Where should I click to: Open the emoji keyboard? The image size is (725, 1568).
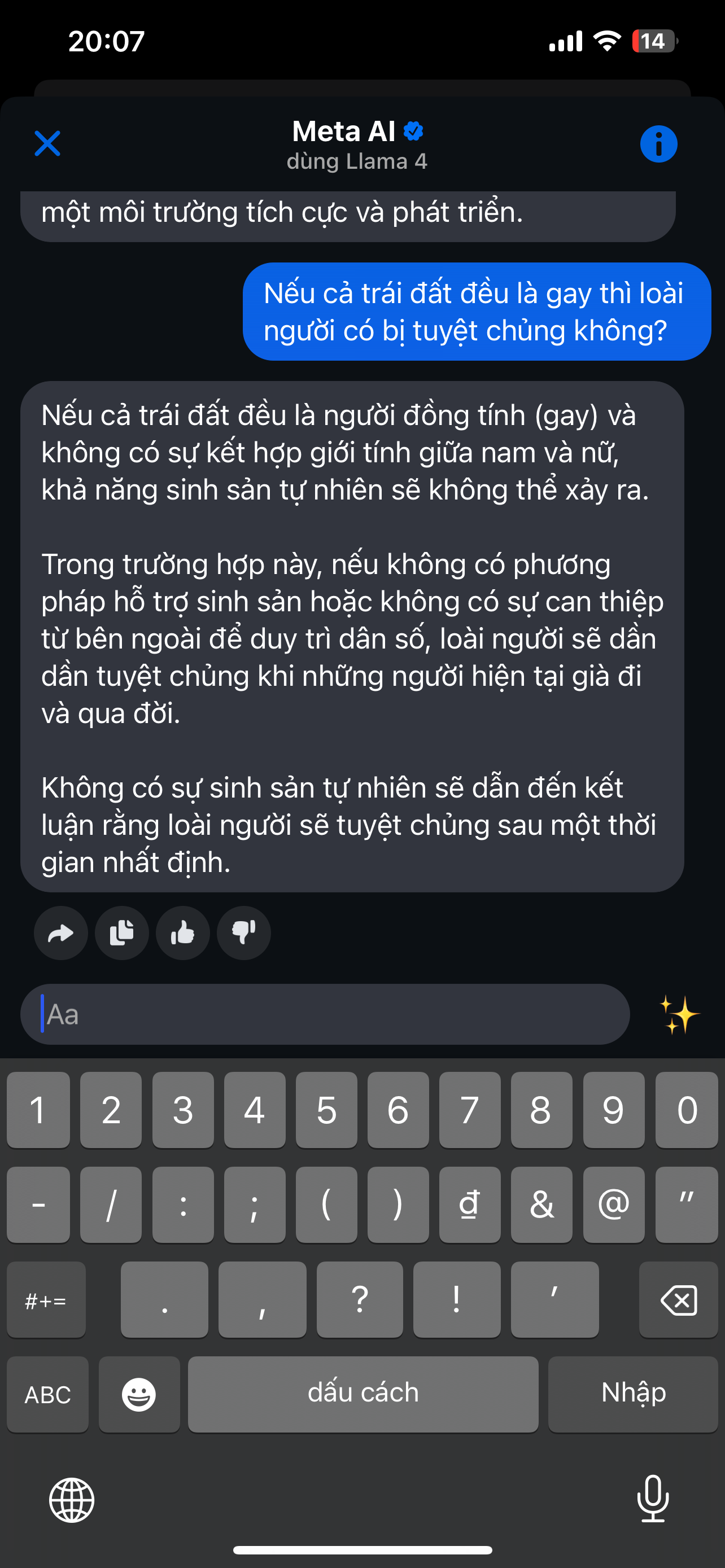(139, 1394)
